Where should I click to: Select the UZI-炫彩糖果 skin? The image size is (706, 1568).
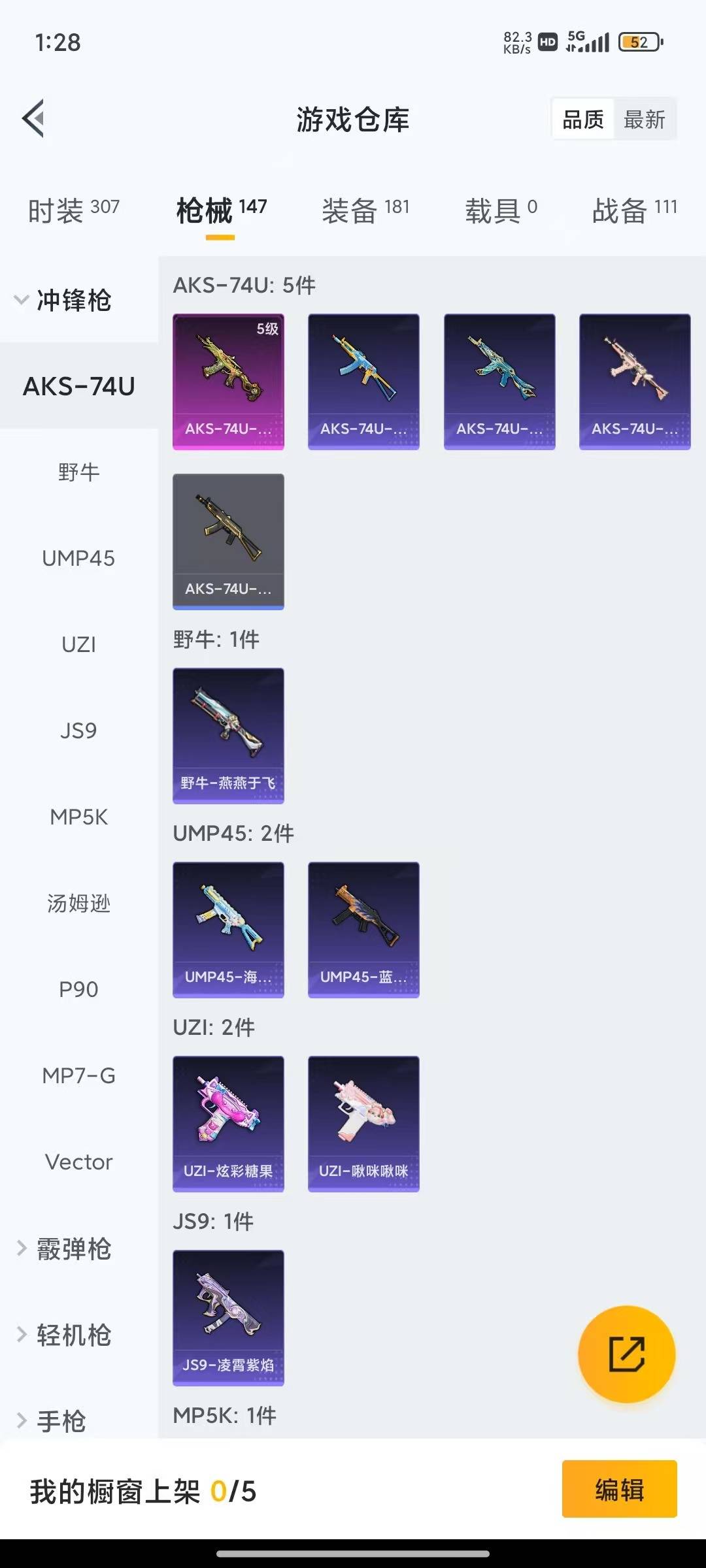(228, 1122)
